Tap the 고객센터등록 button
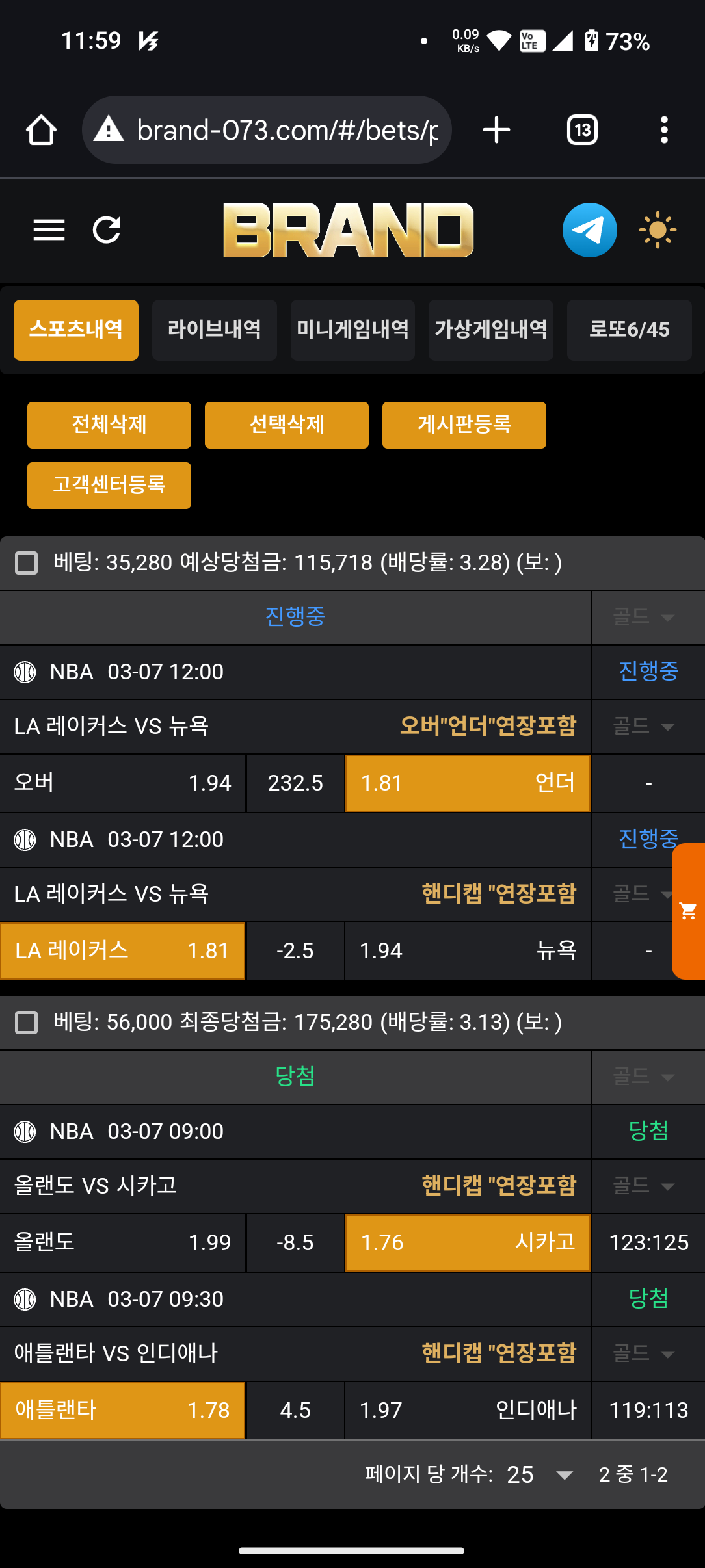 pyautogui.click(x=109, y=485)
